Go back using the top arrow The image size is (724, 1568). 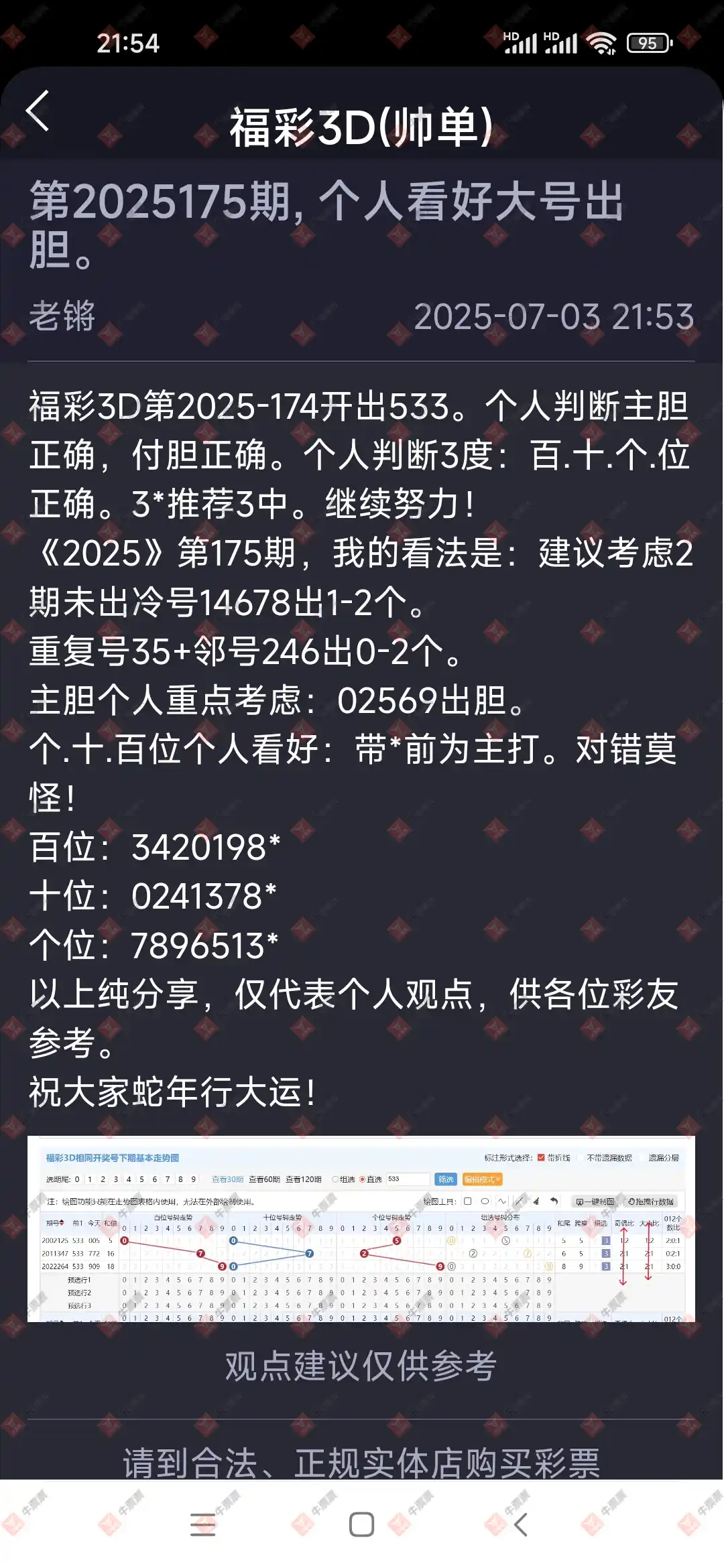38,111
